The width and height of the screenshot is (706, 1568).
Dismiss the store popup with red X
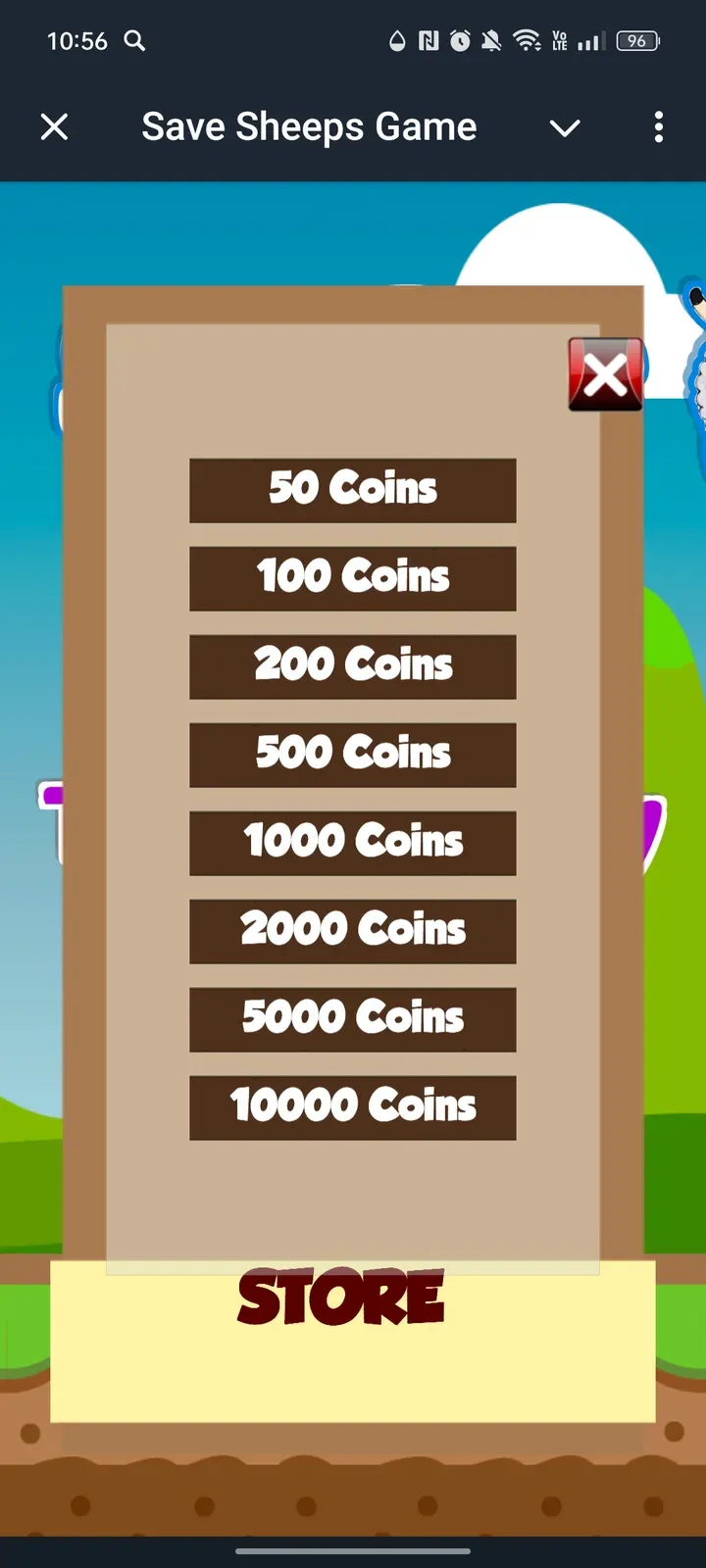click(605, 374)
